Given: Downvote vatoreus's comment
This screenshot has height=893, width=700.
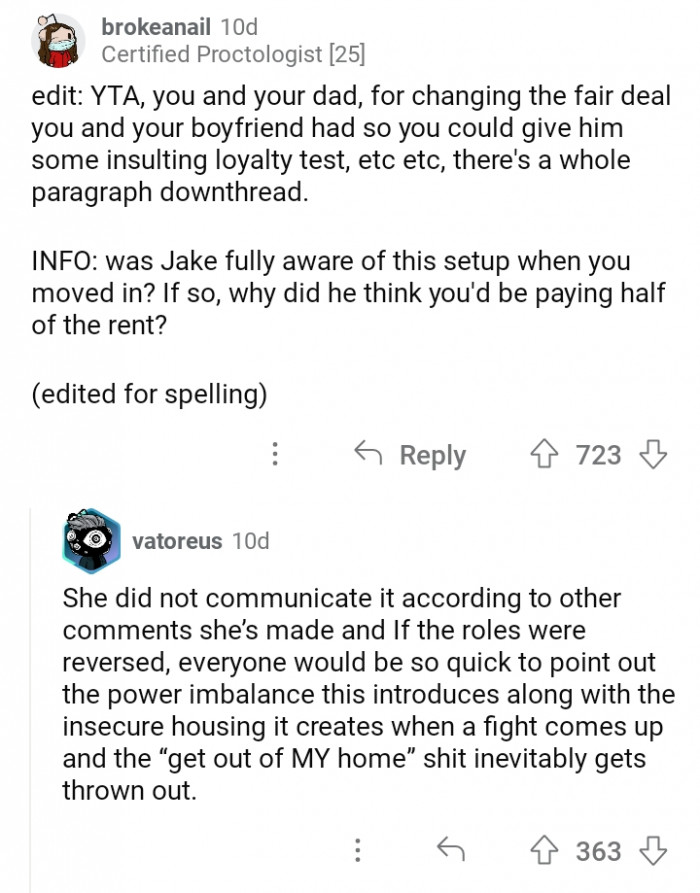Looking at the screenshot, I should (x=653, y=851).
